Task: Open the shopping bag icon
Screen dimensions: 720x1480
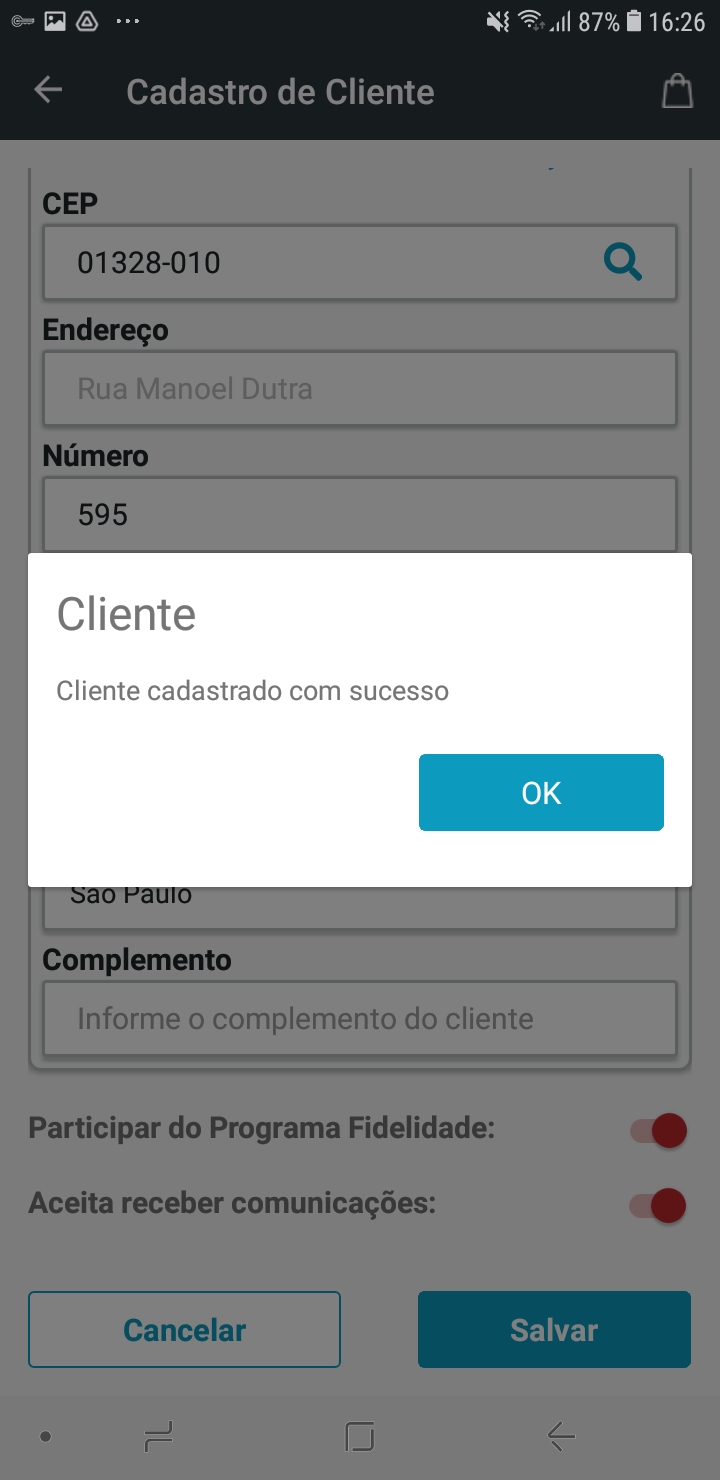Action: tap(677, 91)
